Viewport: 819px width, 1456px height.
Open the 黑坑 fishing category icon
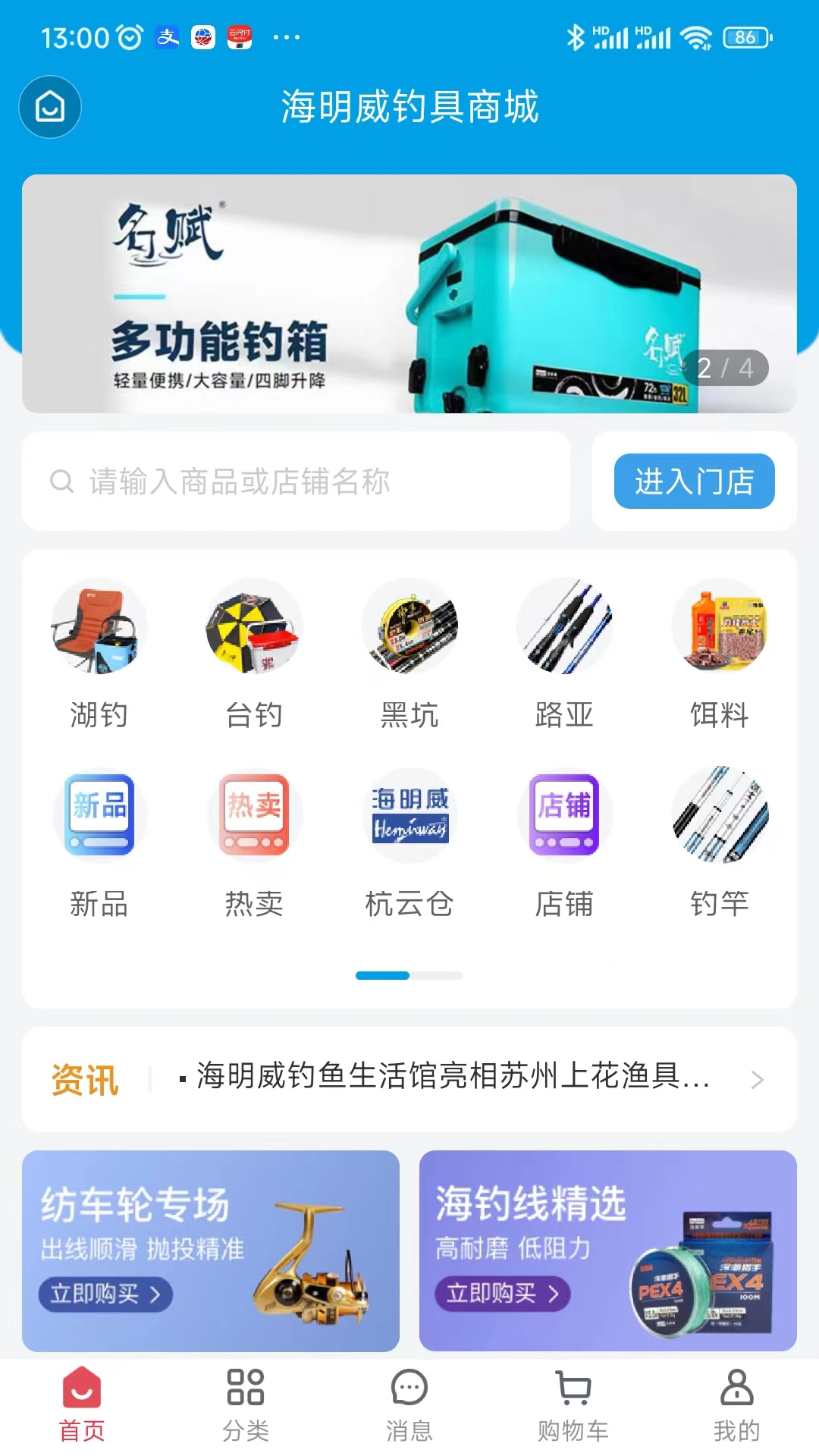tap(409, 627)
